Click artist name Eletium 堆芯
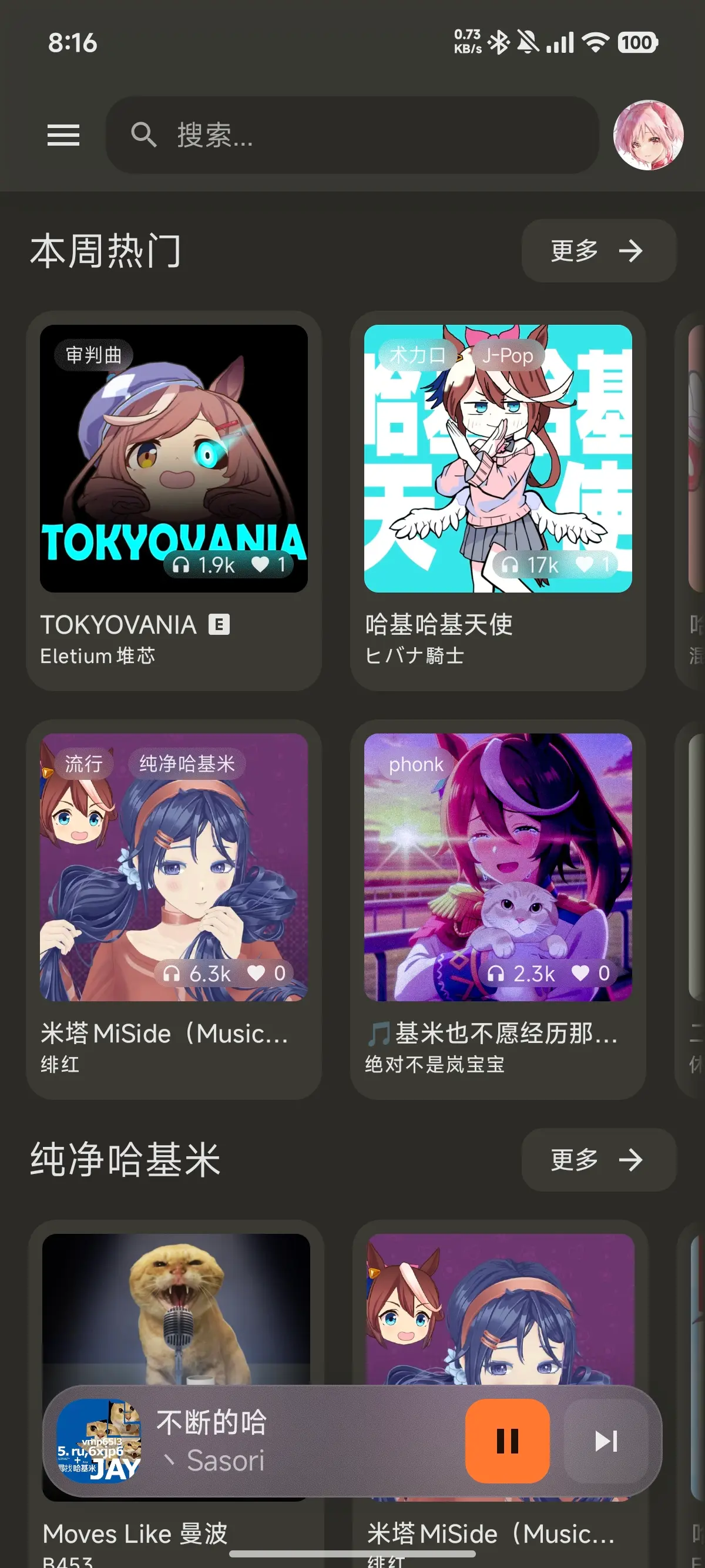Screen dimensions: 705x1568 tap(98, 655)
